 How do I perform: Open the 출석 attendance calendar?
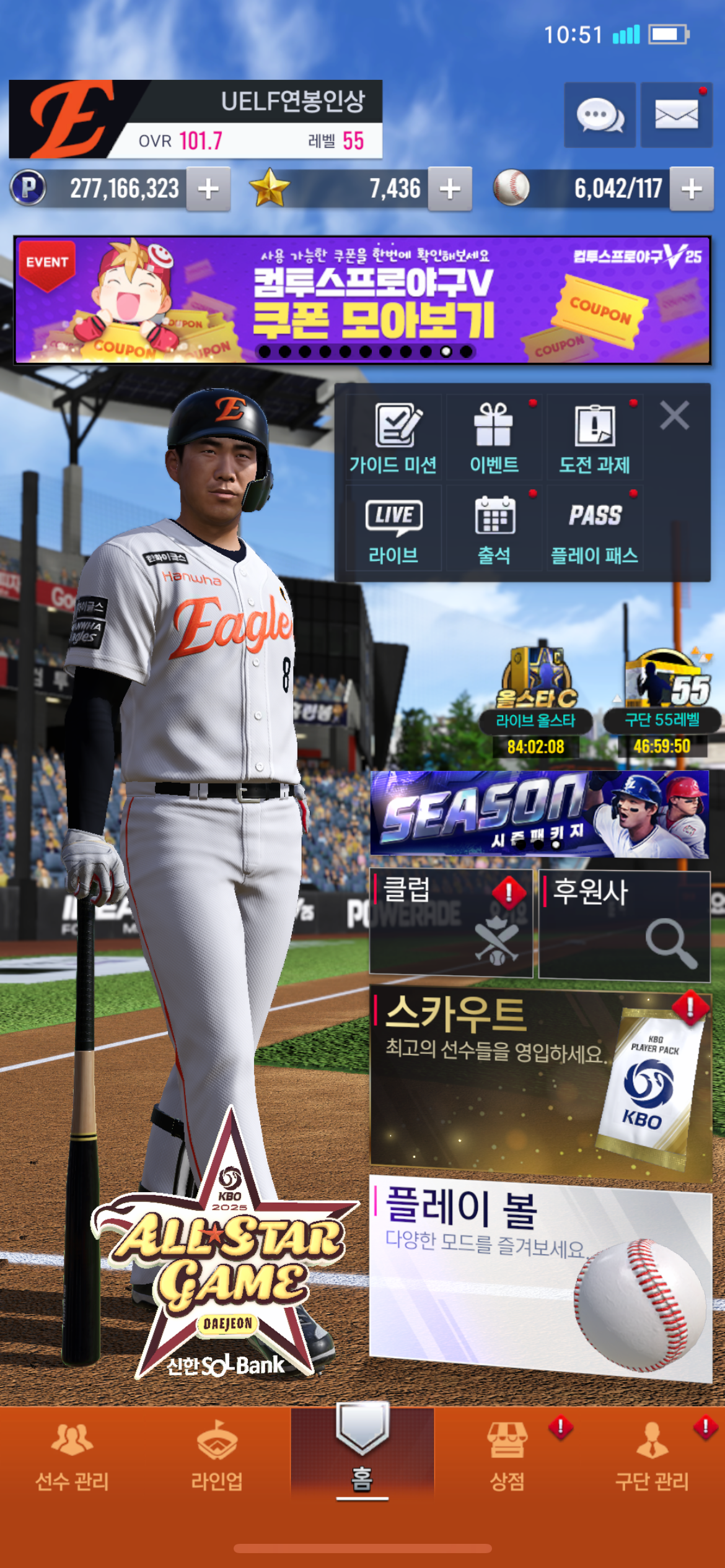click(494, 528)
